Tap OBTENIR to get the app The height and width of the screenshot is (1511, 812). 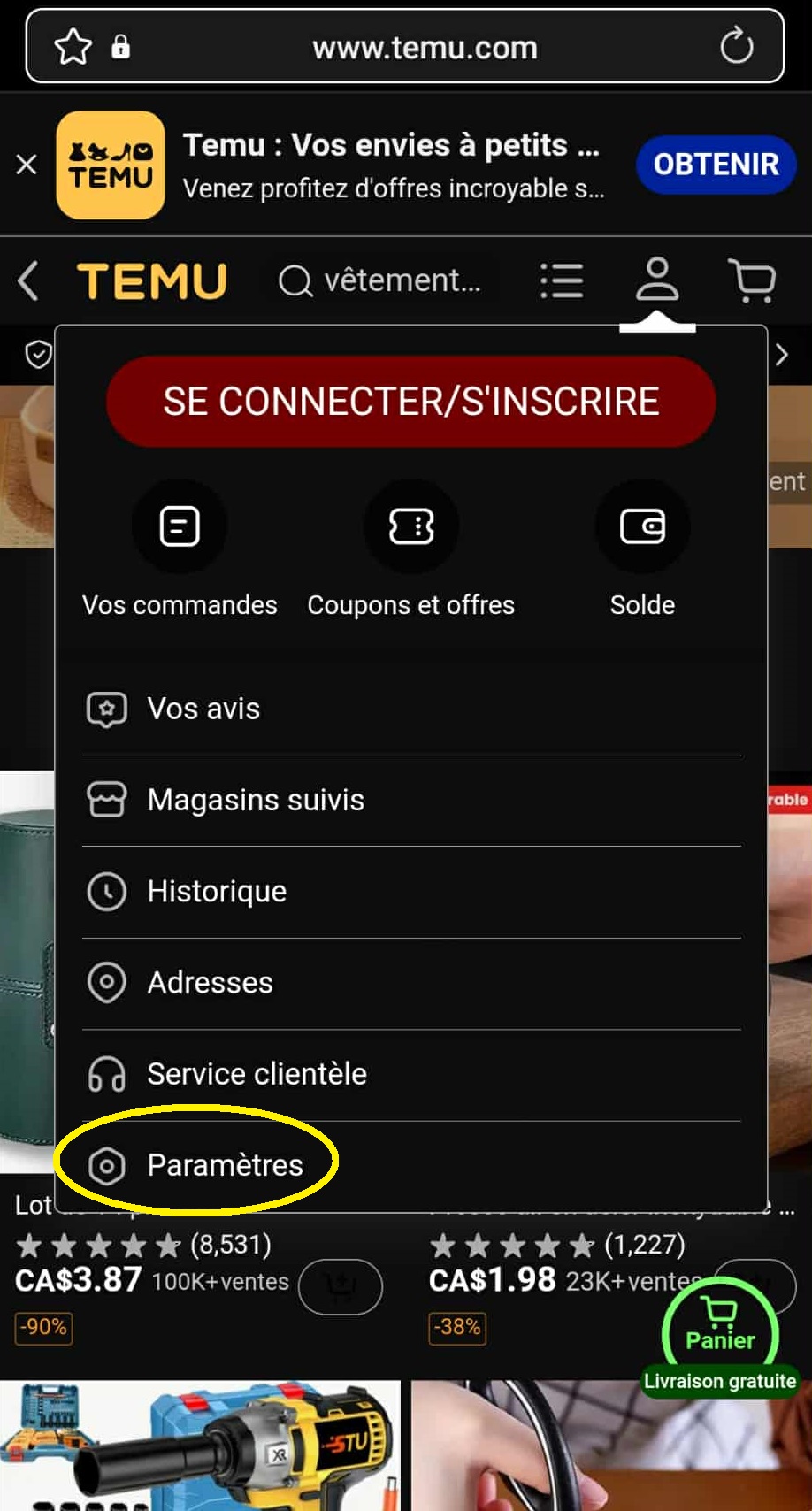point(716,165)
